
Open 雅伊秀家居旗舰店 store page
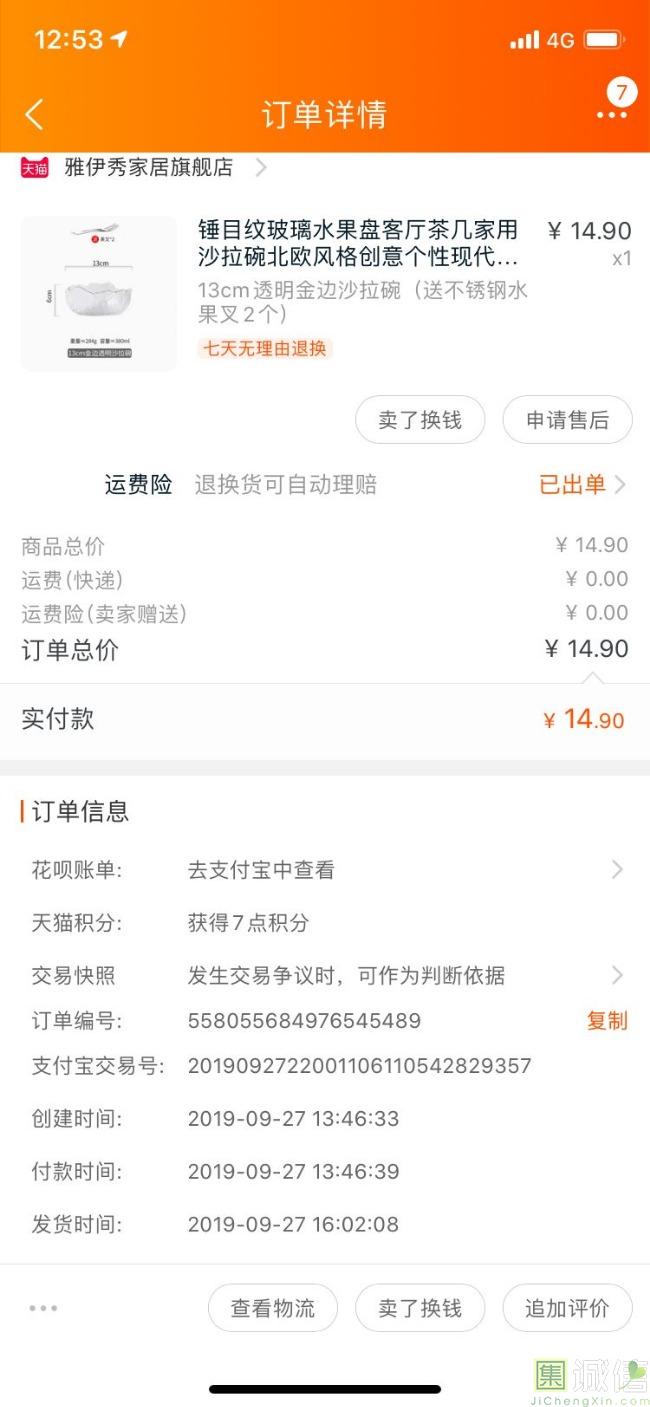[144, 167]
